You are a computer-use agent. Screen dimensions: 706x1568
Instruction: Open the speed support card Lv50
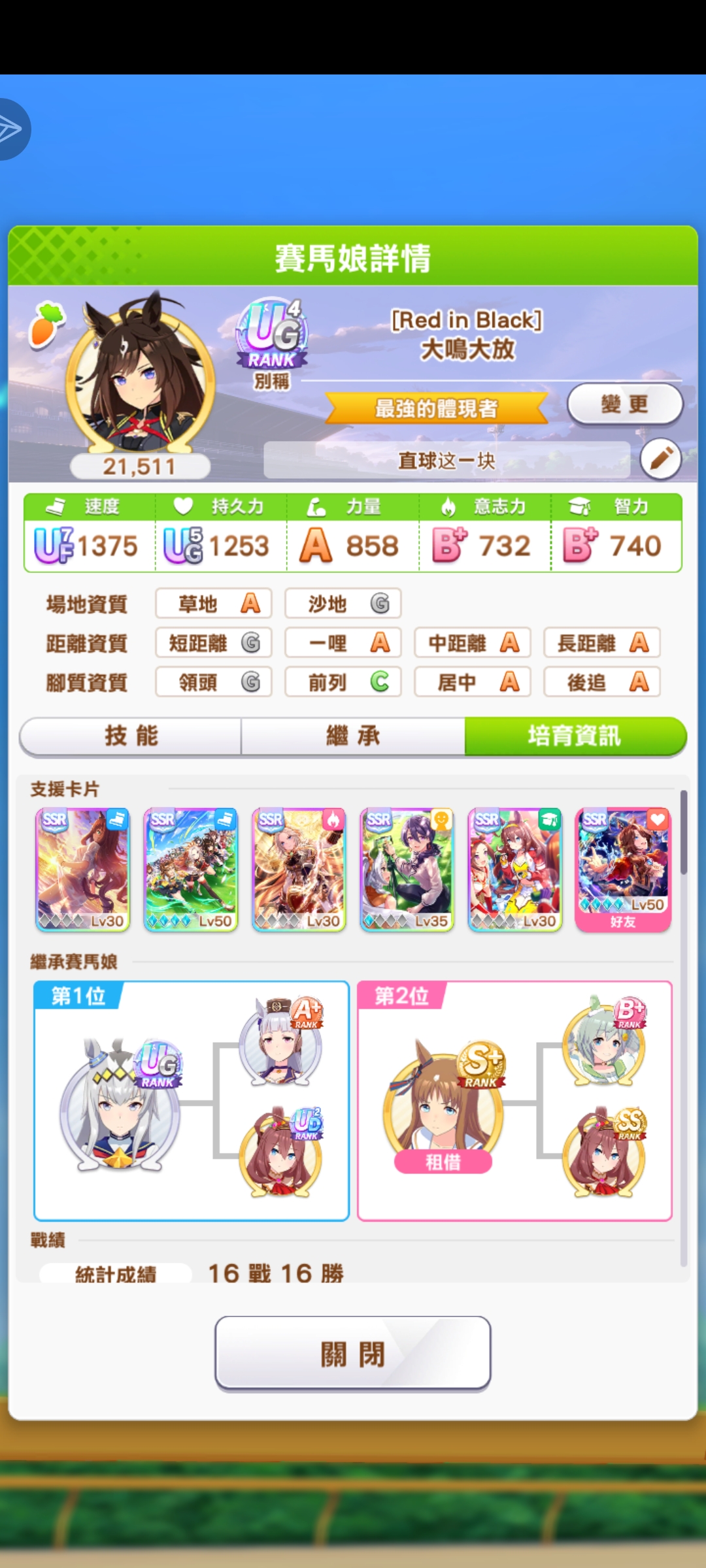coord(191,869)
